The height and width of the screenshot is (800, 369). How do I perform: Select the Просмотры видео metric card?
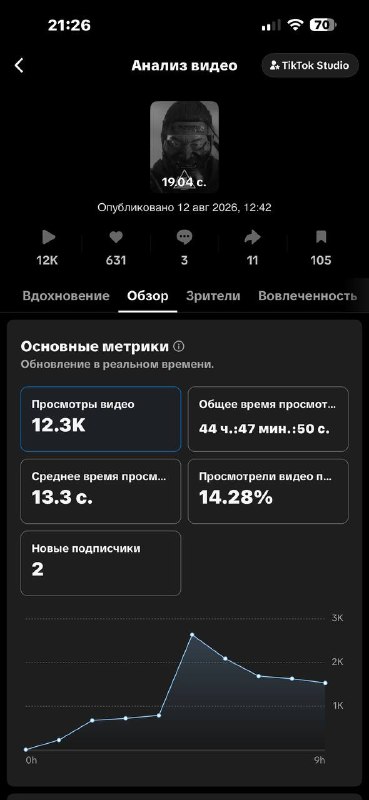(x=101, y=419)
